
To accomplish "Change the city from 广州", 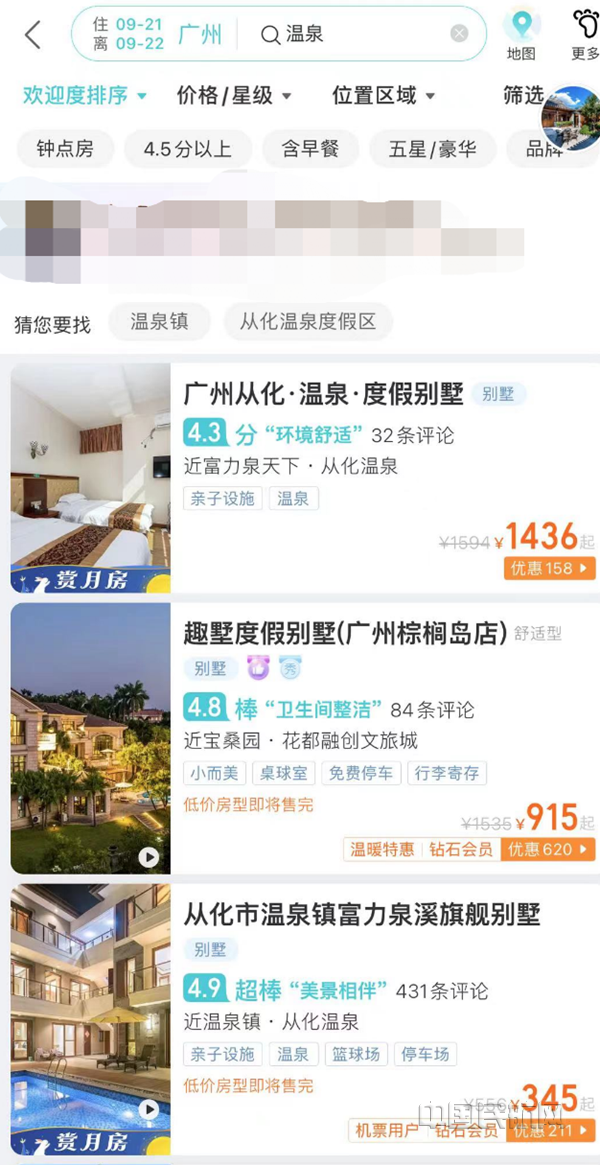I will pos(200,34).
